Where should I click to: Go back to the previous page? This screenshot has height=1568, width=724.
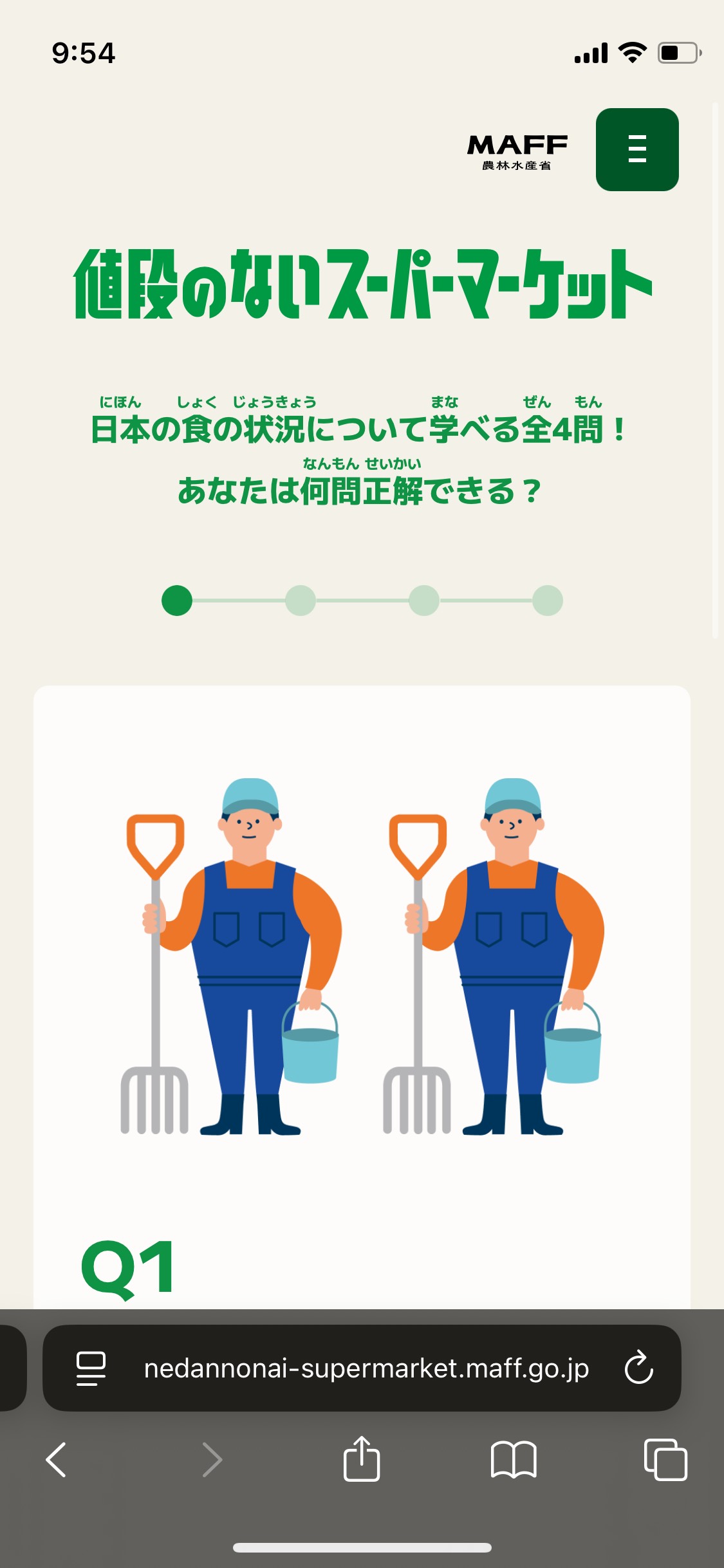point(57,1459)
